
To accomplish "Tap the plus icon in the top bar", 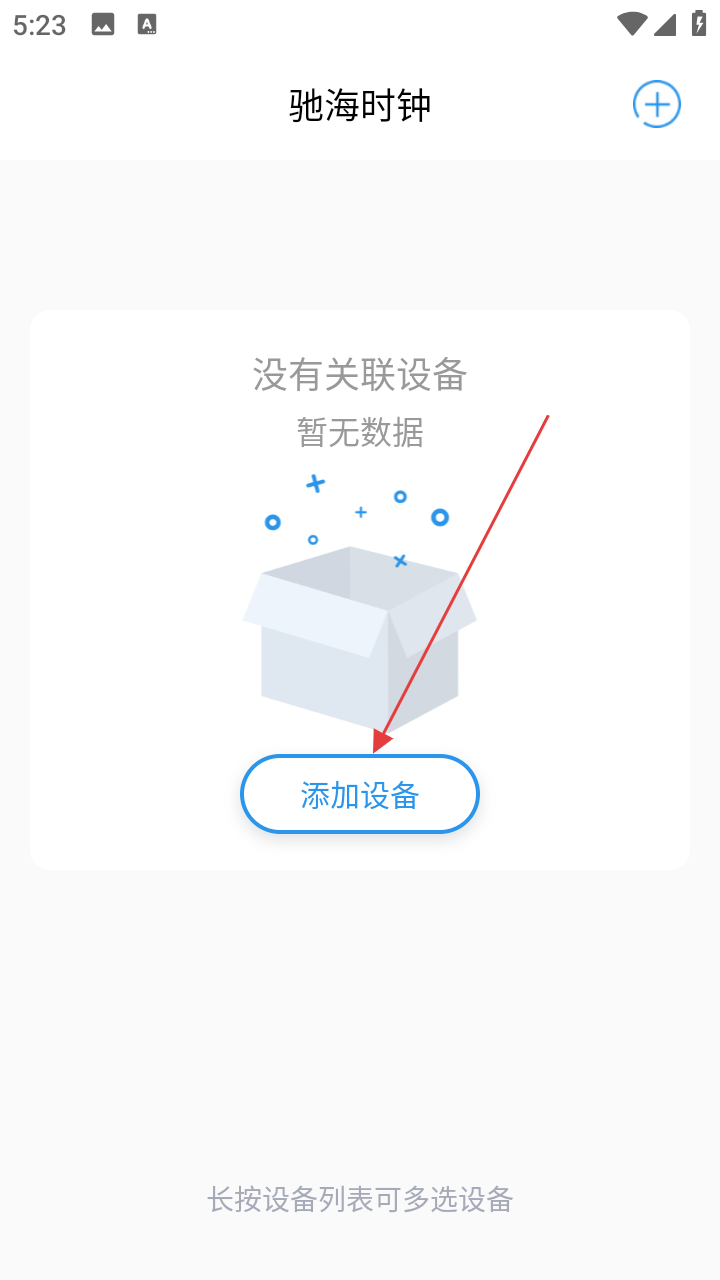I will (657, 104).
